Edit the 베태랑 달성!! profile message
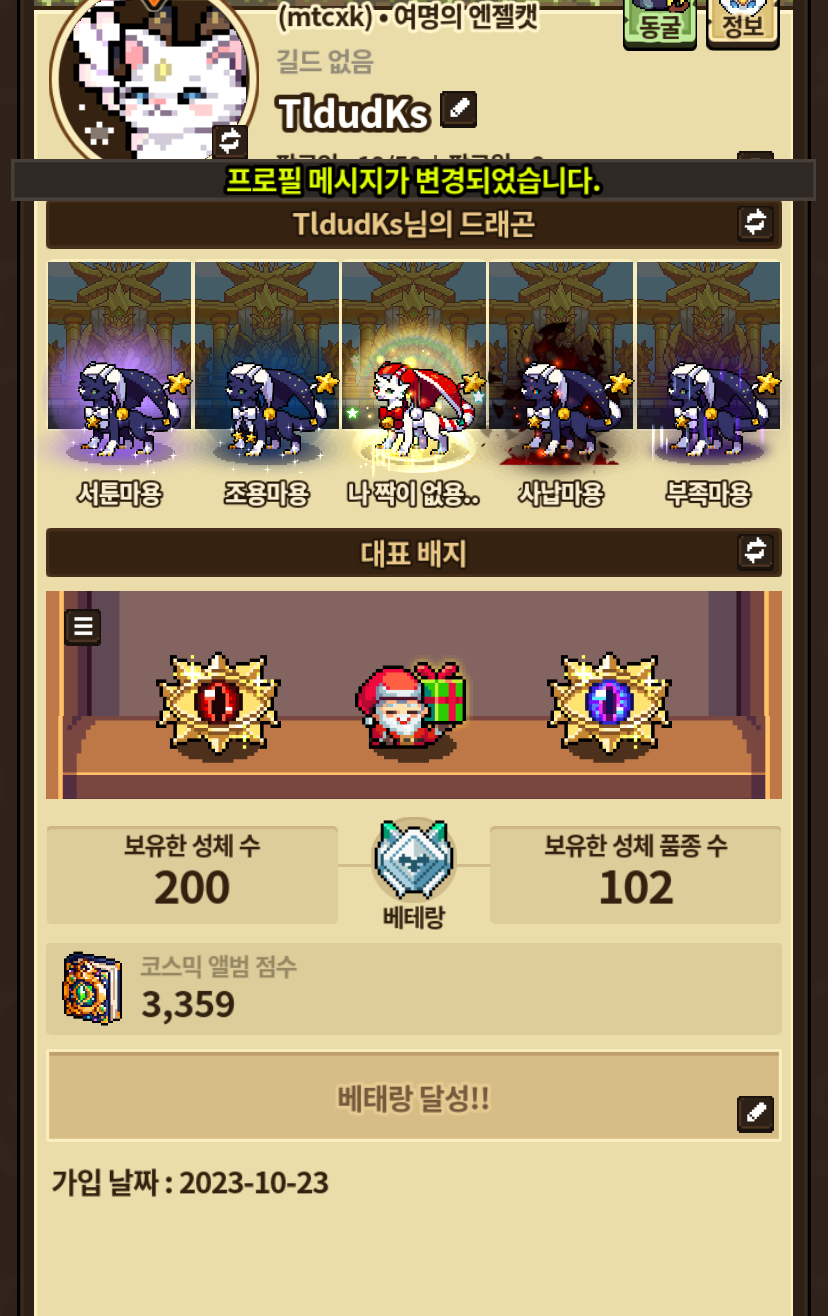 pyautogui.click(x=755, y=1113)
